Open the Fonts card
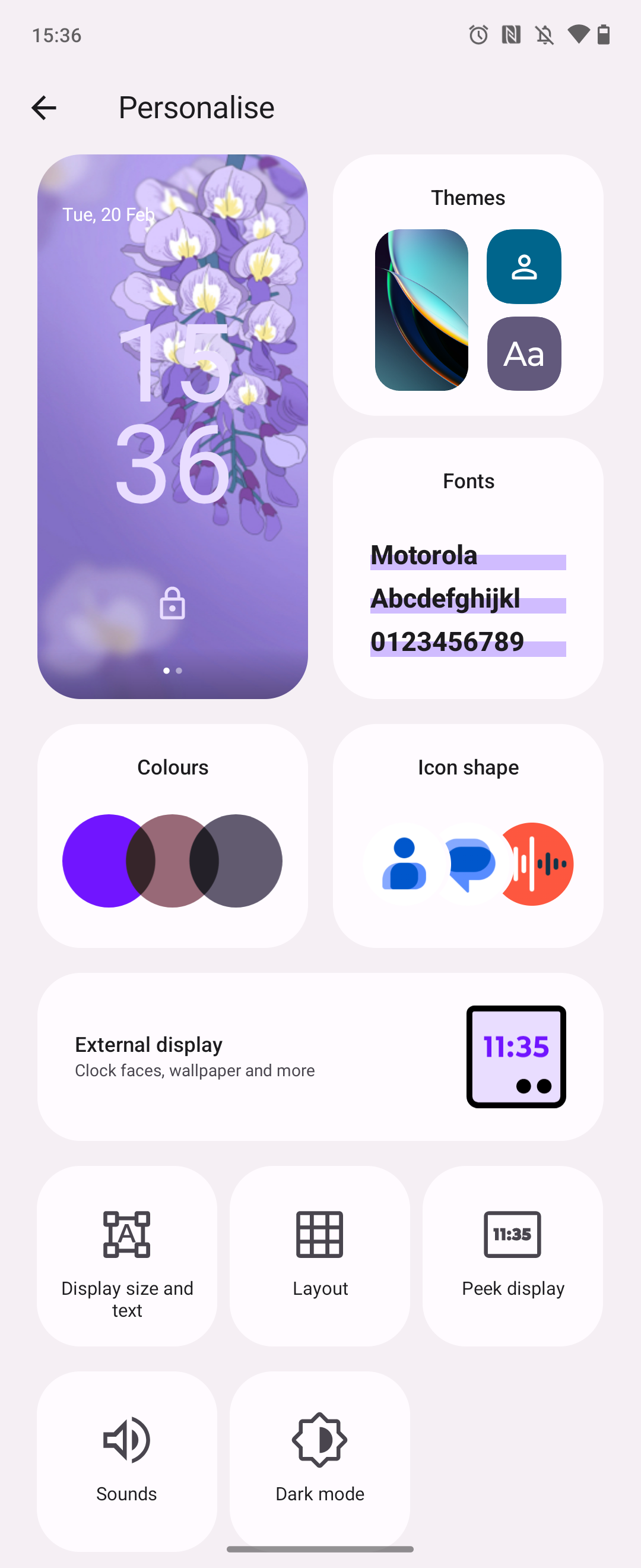 [468, 568]
